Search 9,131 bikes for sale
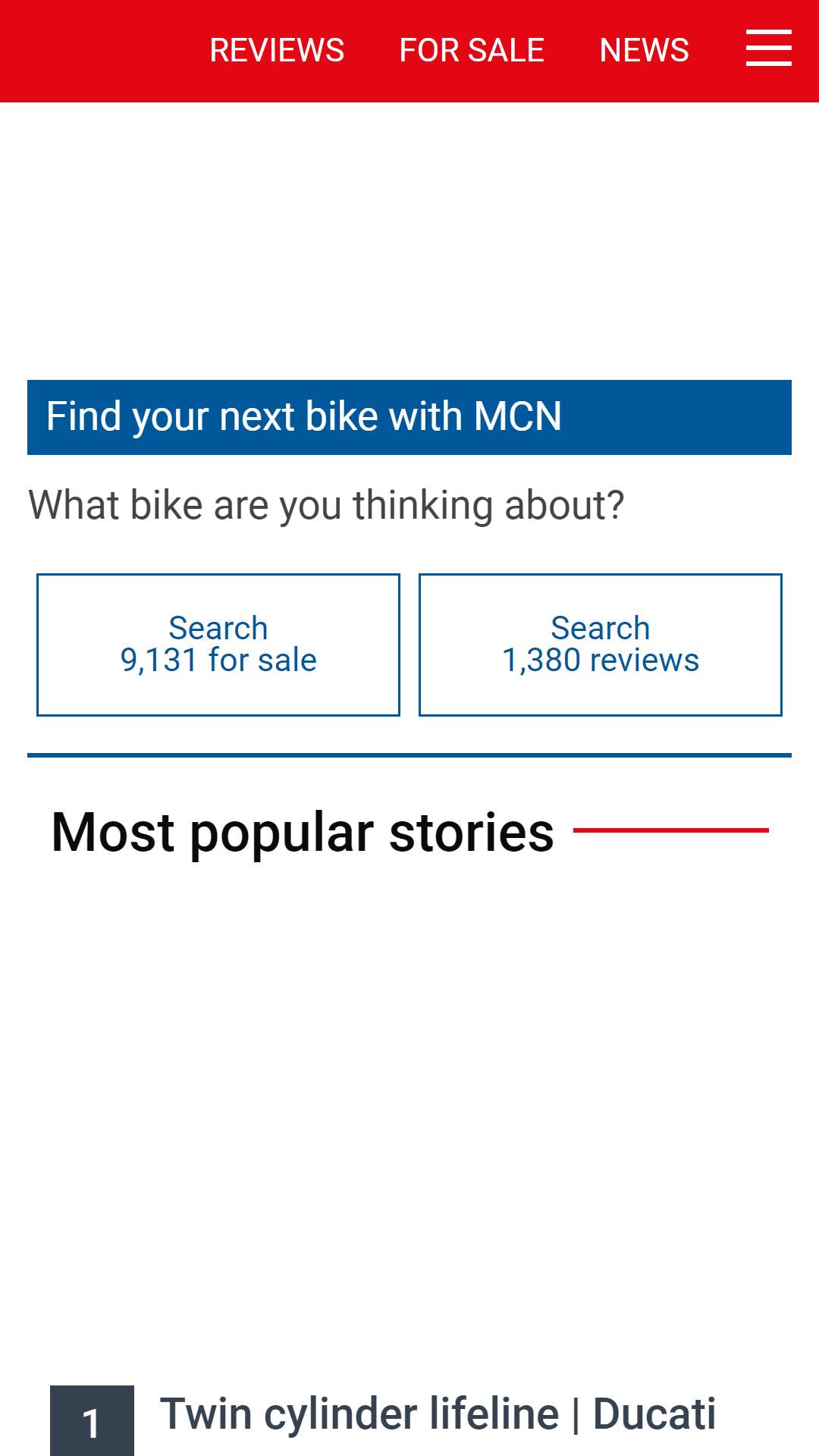Image resolution: width=819 pixels, height=1456 pixels. tap(218, 645)
